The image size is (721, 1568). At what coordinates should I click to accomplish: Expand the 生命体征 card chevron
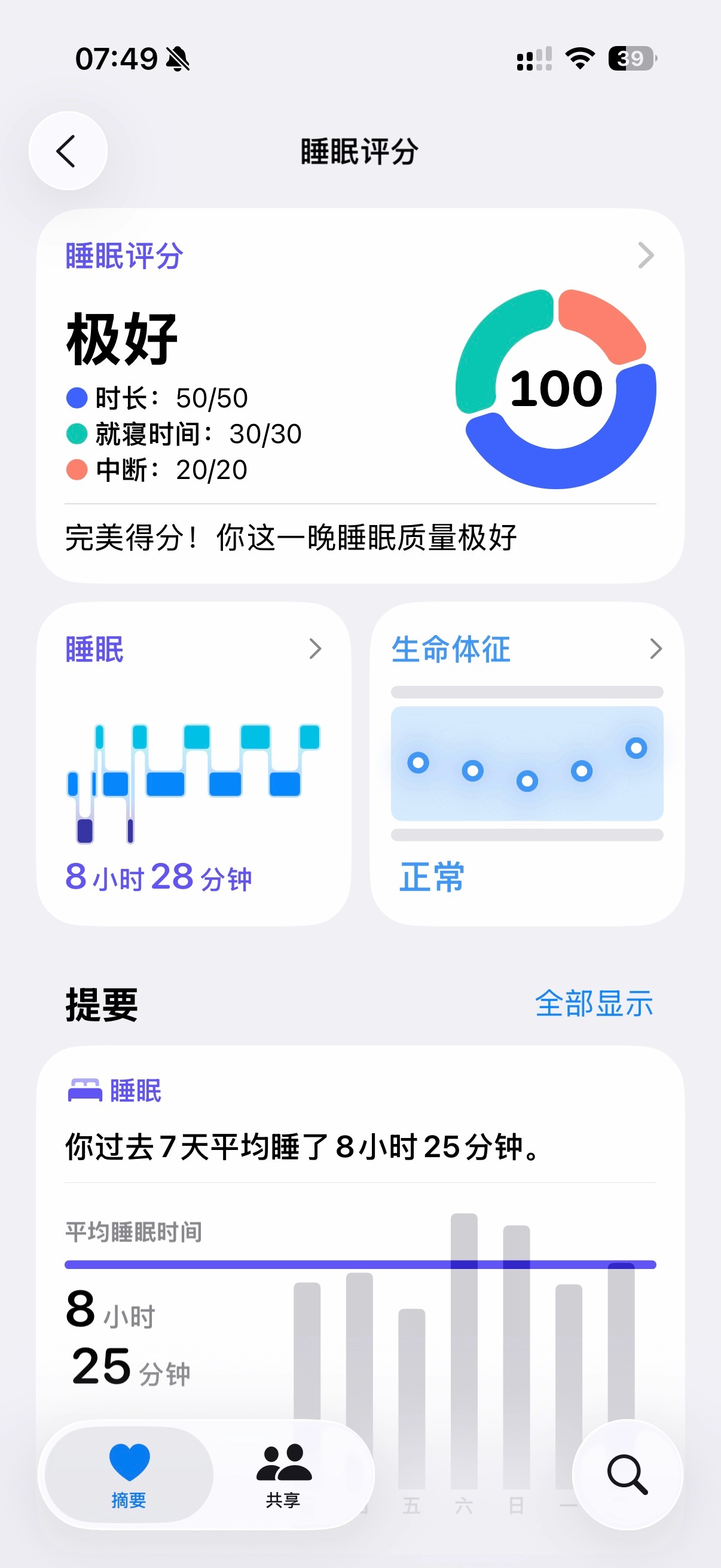pyautogui.click(x=655, y=649)
